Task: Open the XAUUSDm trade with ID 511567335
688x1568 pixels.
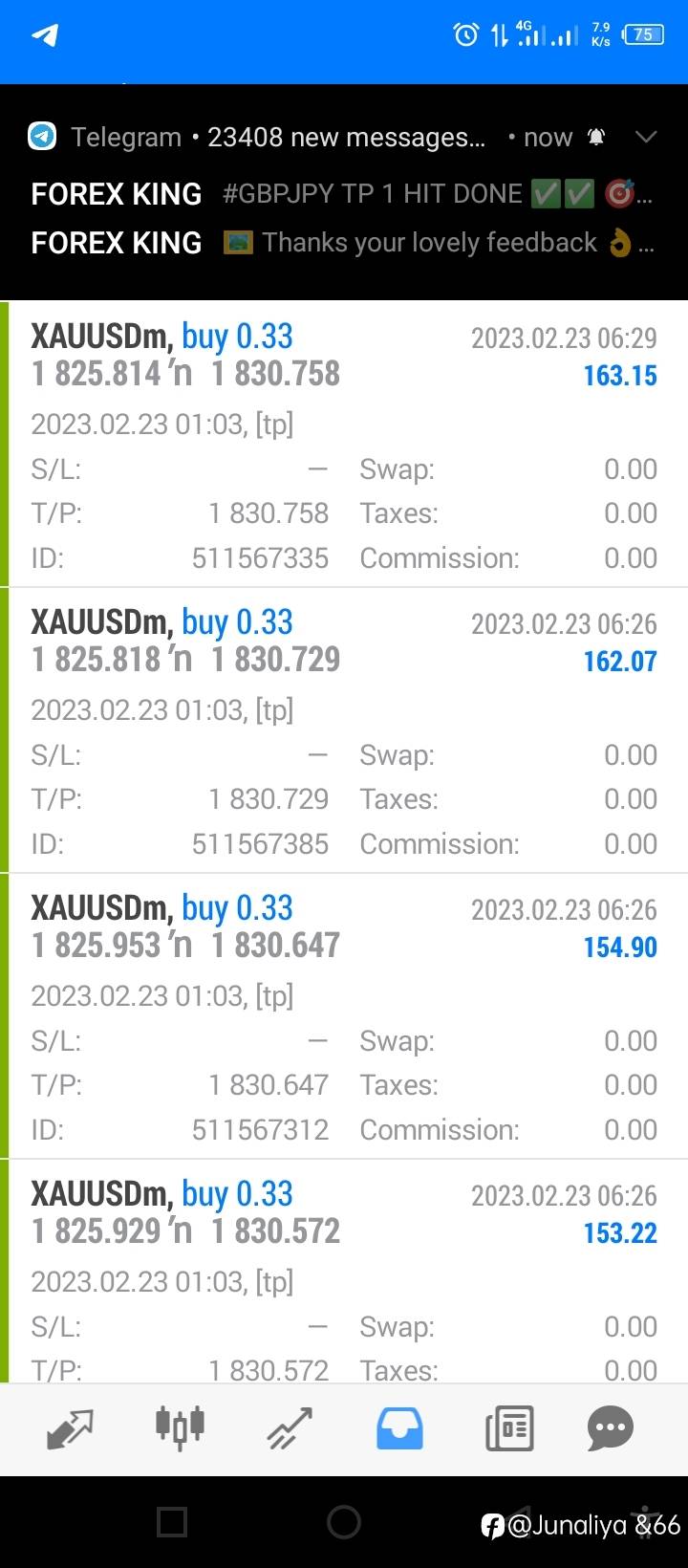Action: [344, 444]
